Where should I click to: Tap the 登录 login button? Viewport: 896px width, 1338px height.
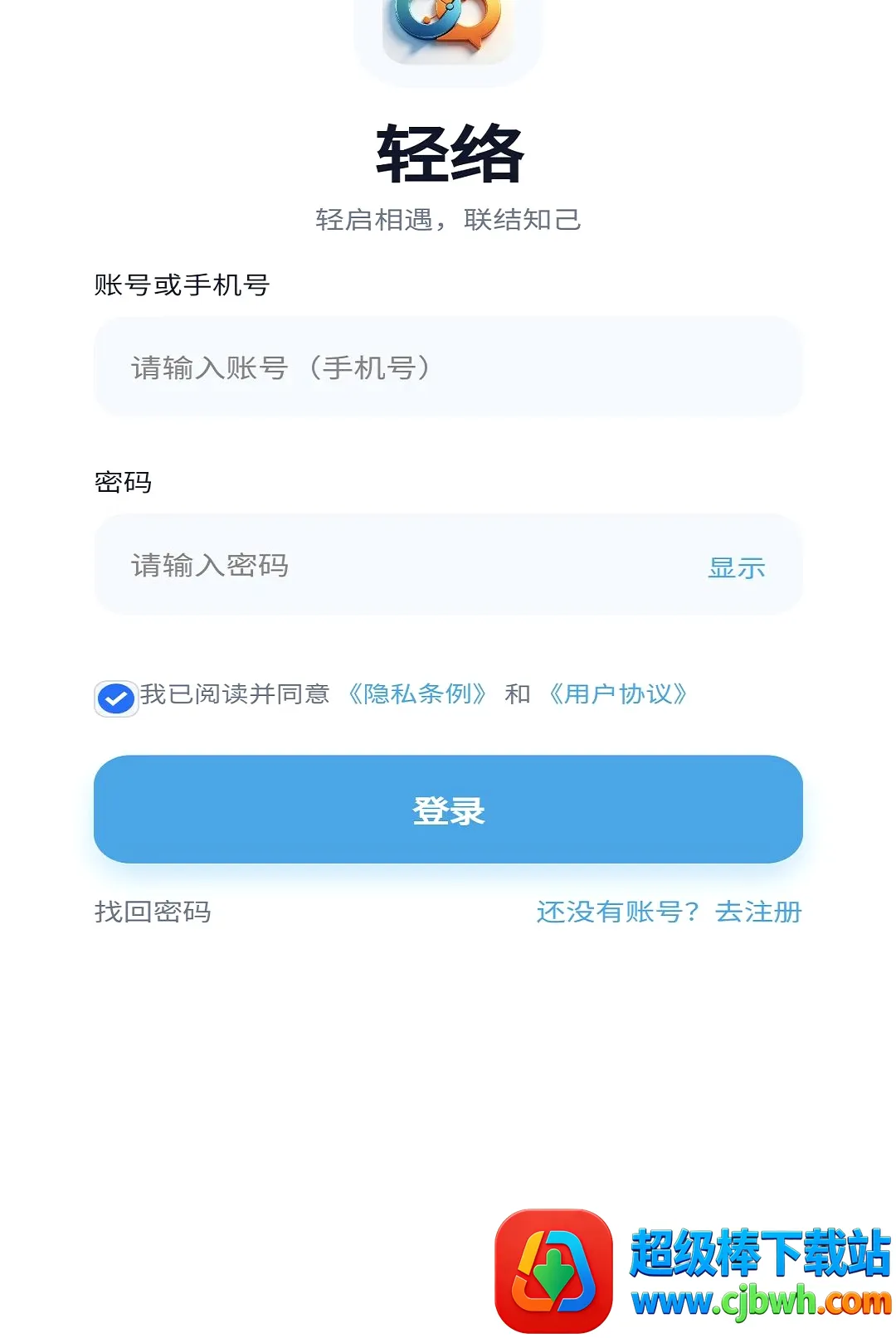[x=448, y=809]
